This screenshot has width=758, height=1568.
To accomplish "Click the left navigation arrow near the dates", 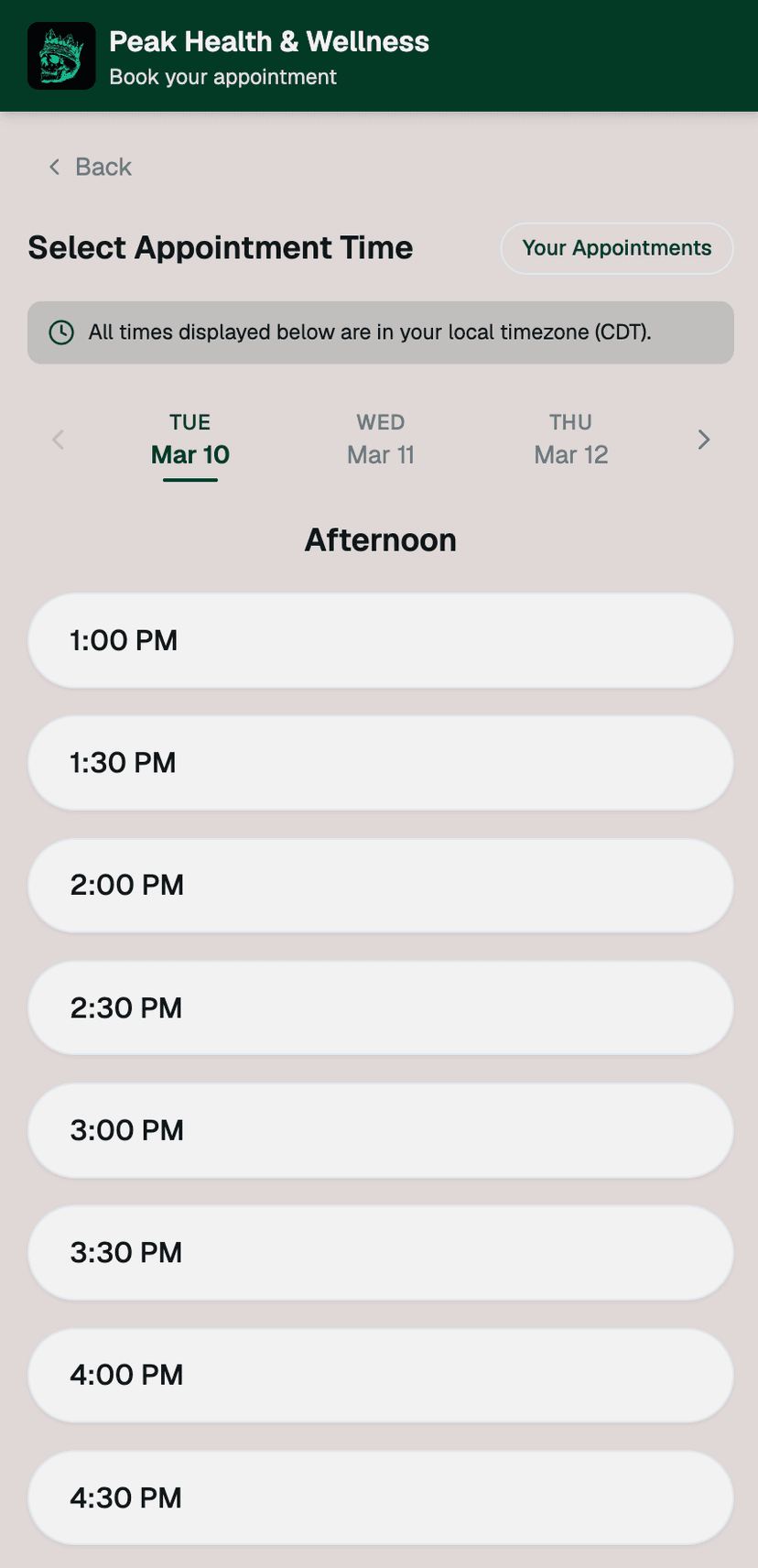I will coord(58,440).
